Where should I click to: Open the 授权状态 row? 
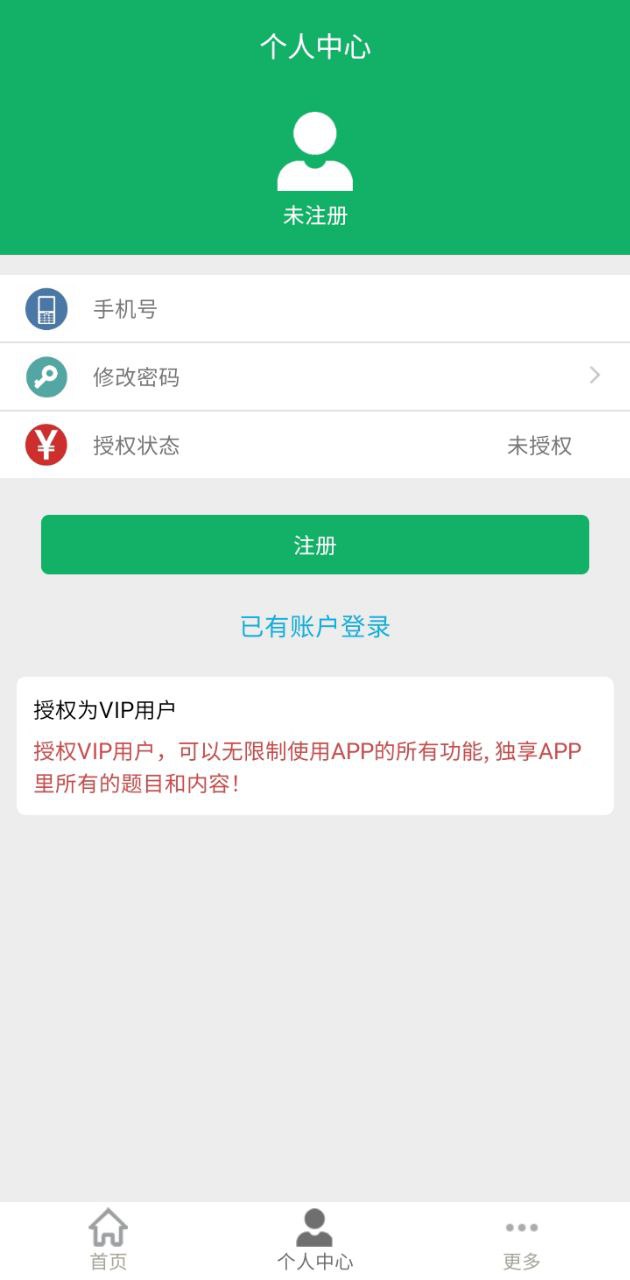point(314,445)
